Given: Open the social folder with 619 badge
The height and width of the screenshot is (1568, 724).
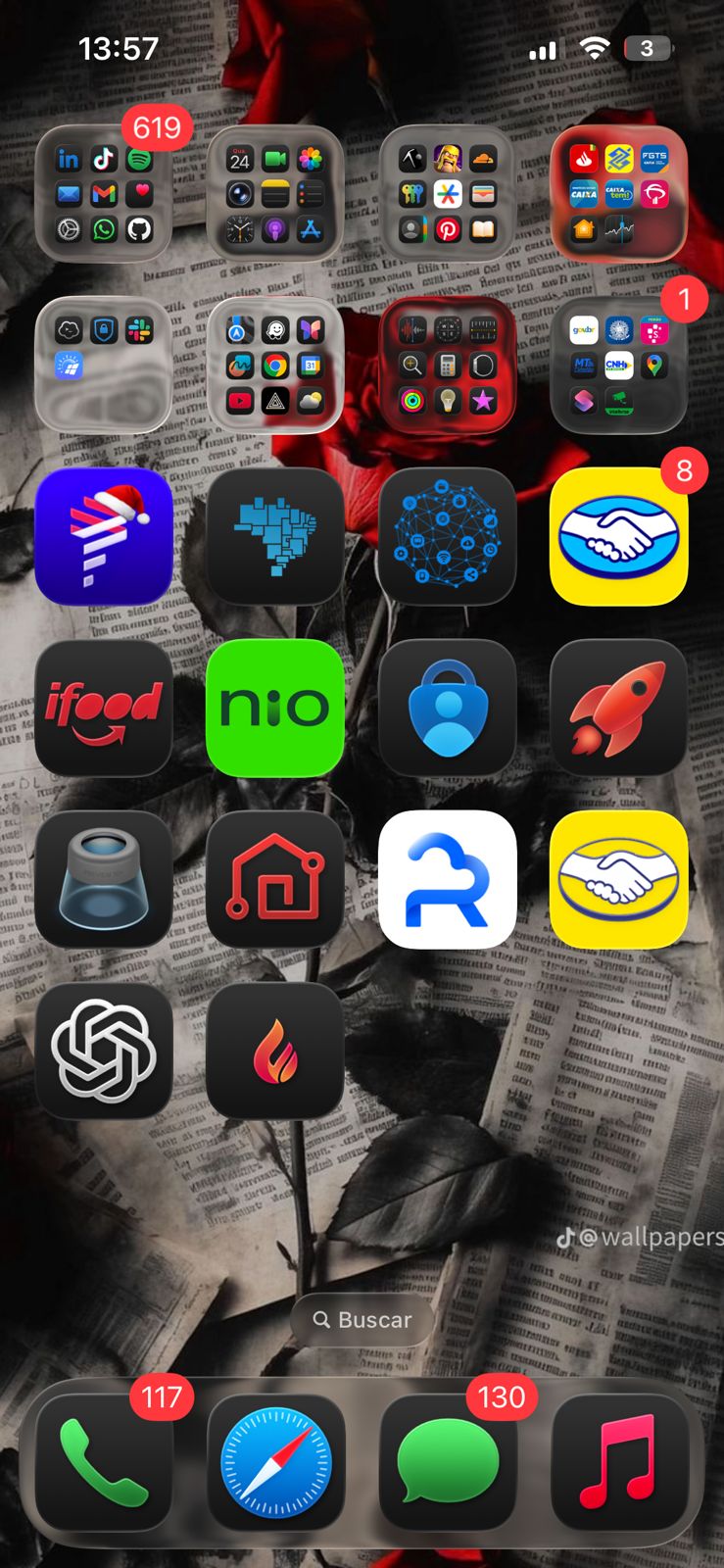Looking at the screenshot, I should coord(104,193).
